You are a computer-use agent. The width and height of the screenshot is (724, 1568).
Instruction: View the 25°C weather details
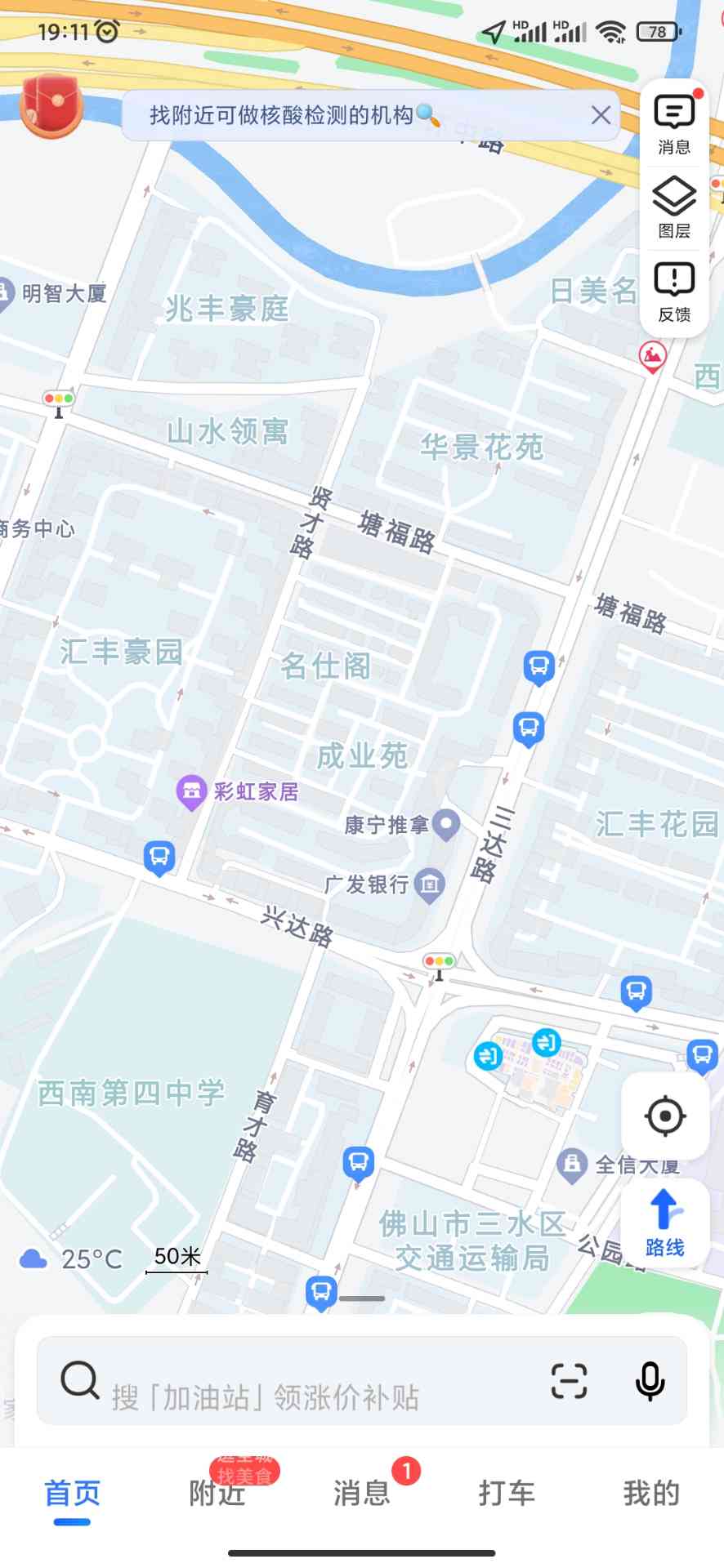71,1258
